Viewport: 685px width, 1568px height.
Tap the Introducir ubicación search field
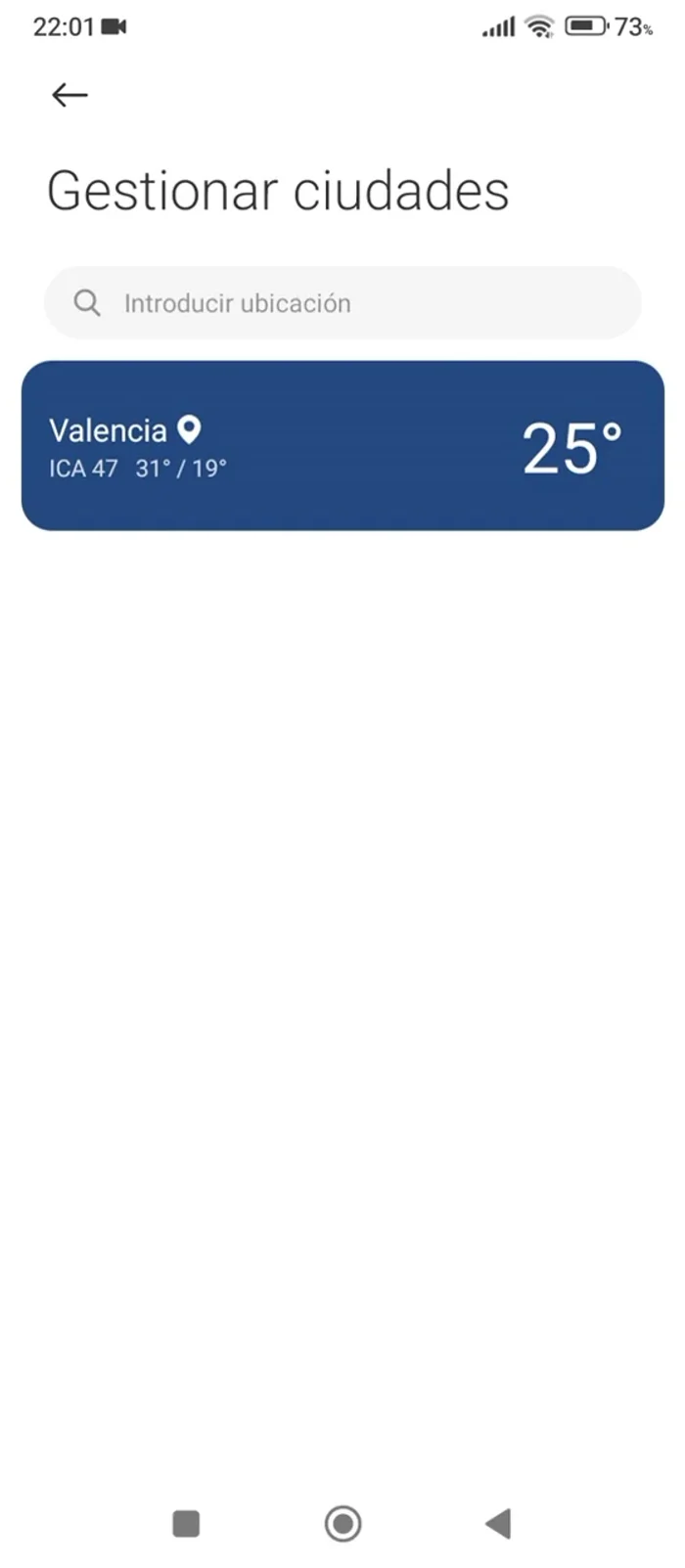point(342,303)
